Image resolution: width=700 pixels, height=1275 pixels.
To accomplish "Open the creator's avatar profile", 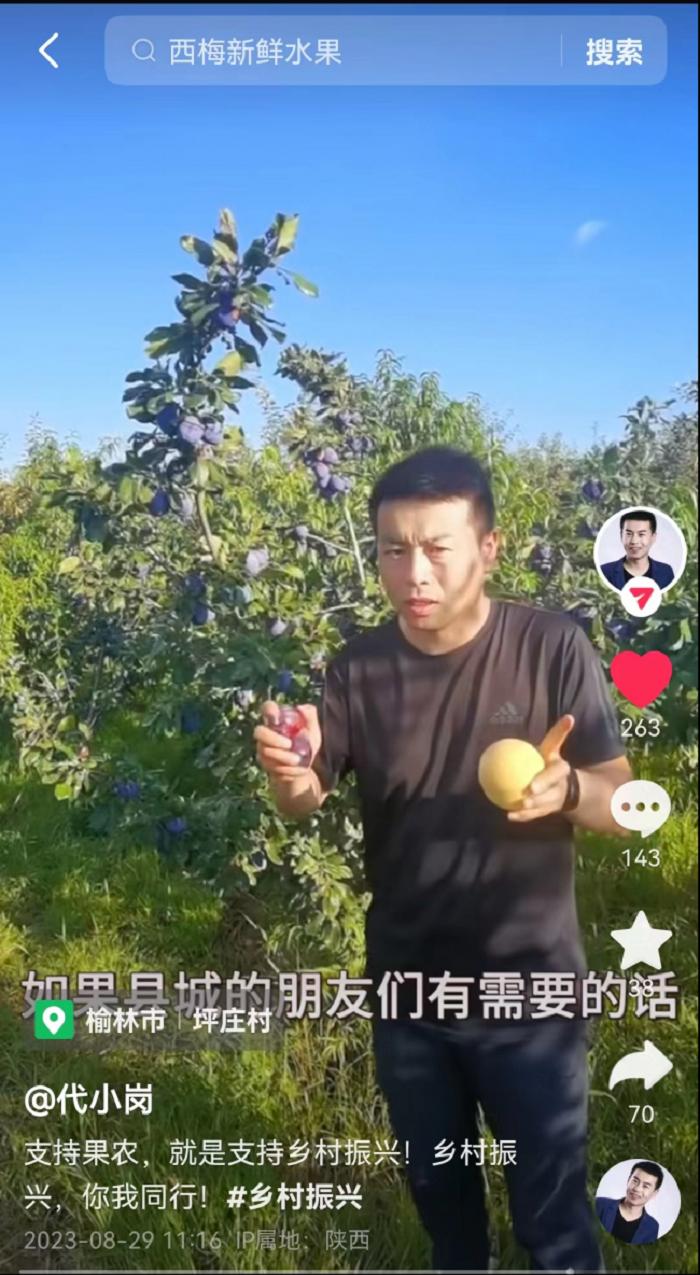I will pos(640,551).
